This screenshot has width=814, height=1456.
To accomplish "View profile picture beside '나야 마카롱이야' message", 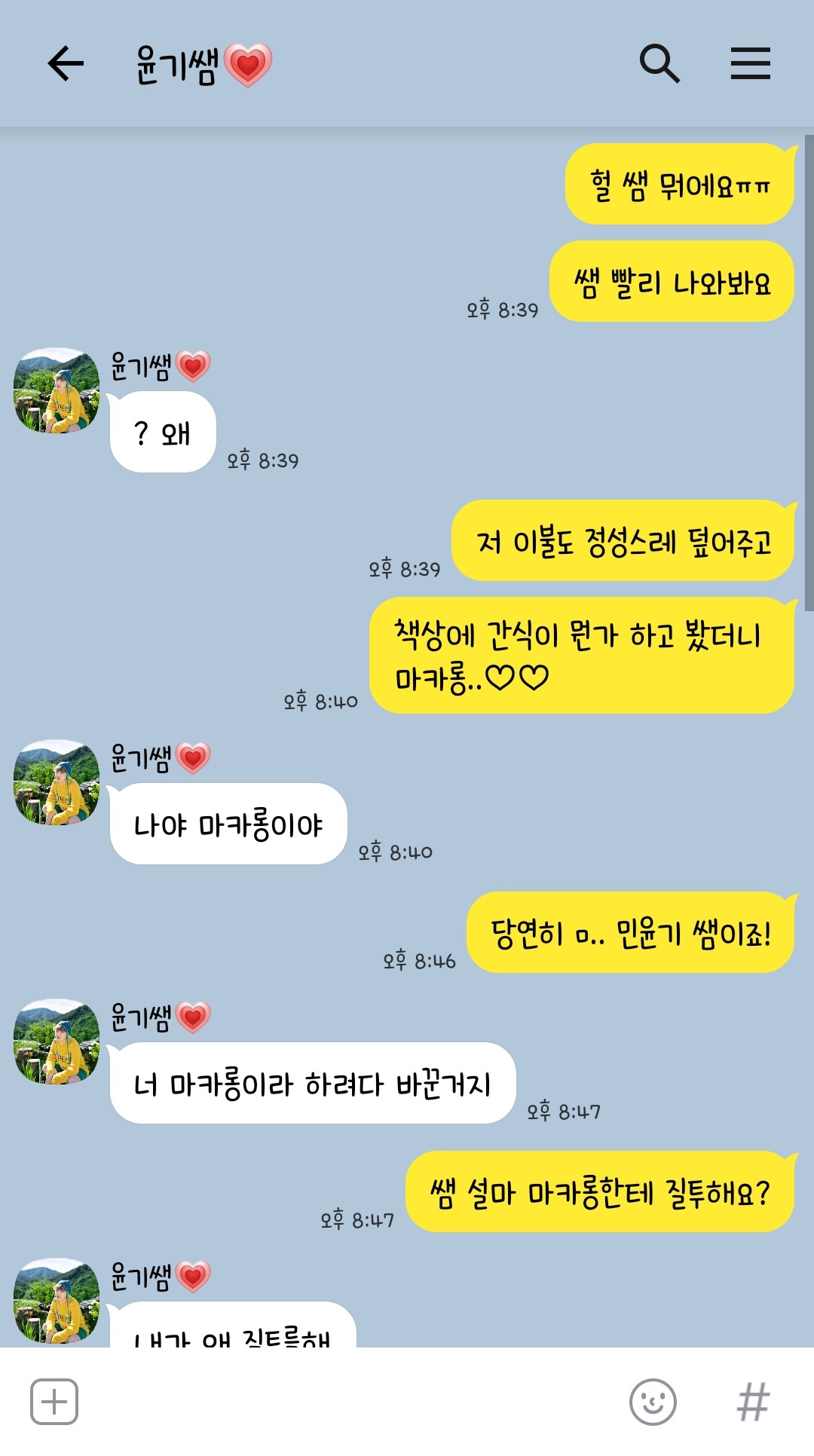I will [x=57, y=782].
